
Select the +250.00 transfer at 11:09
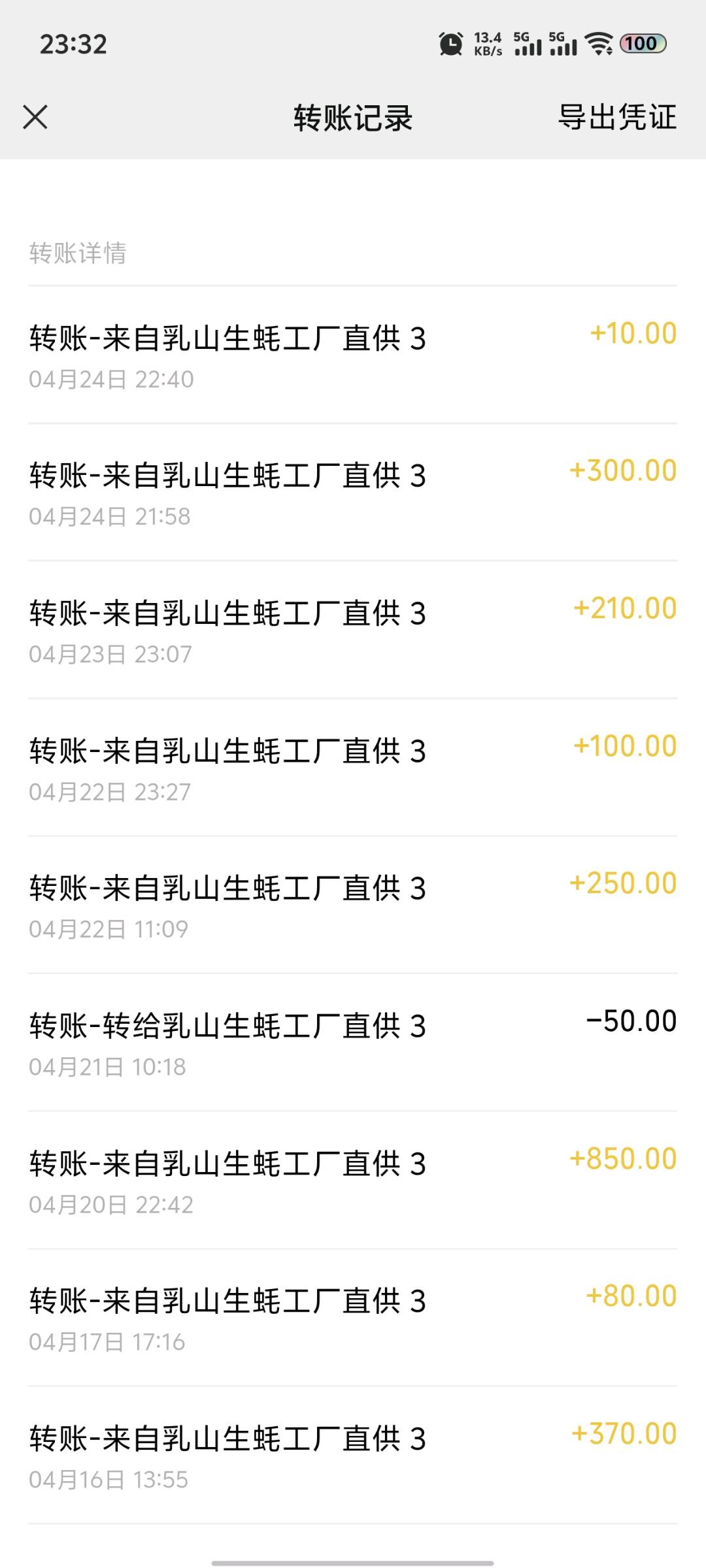[353, 905]
